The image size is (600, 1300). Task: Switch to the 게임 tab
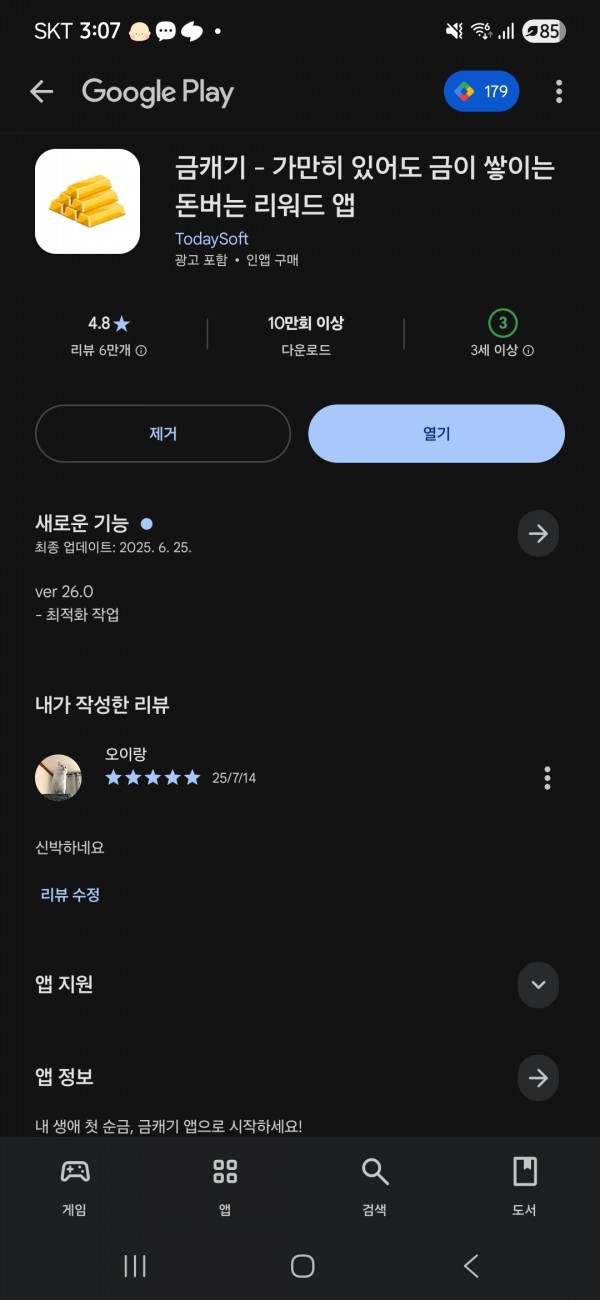[75, 1187]
